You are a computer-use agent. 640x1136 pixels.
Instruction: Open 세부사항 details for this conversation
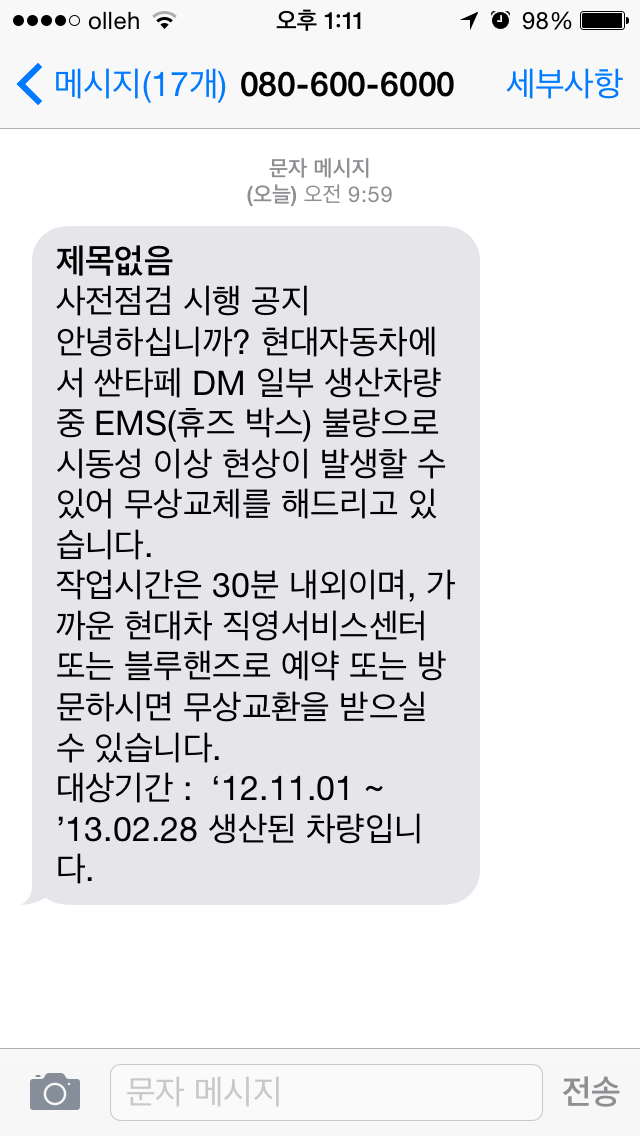point(564,84)
